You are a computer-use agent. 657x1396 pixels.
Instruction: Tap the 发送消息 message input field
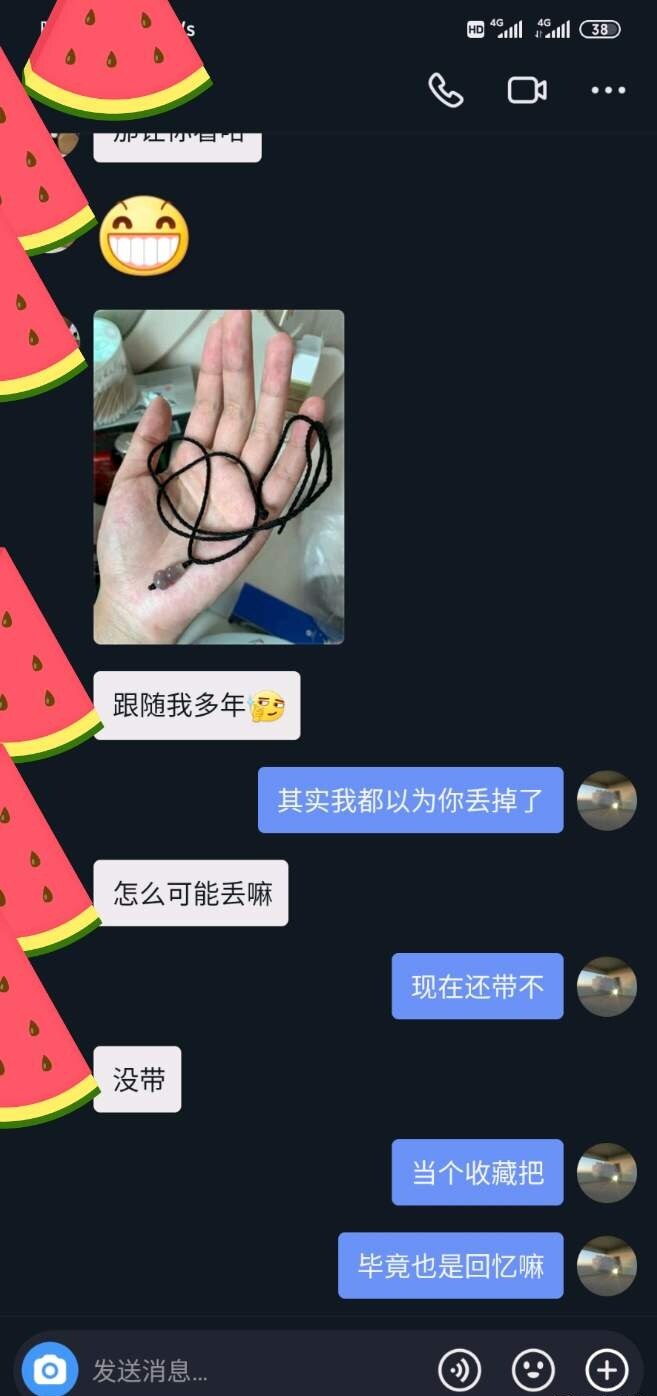point(250,1370)
